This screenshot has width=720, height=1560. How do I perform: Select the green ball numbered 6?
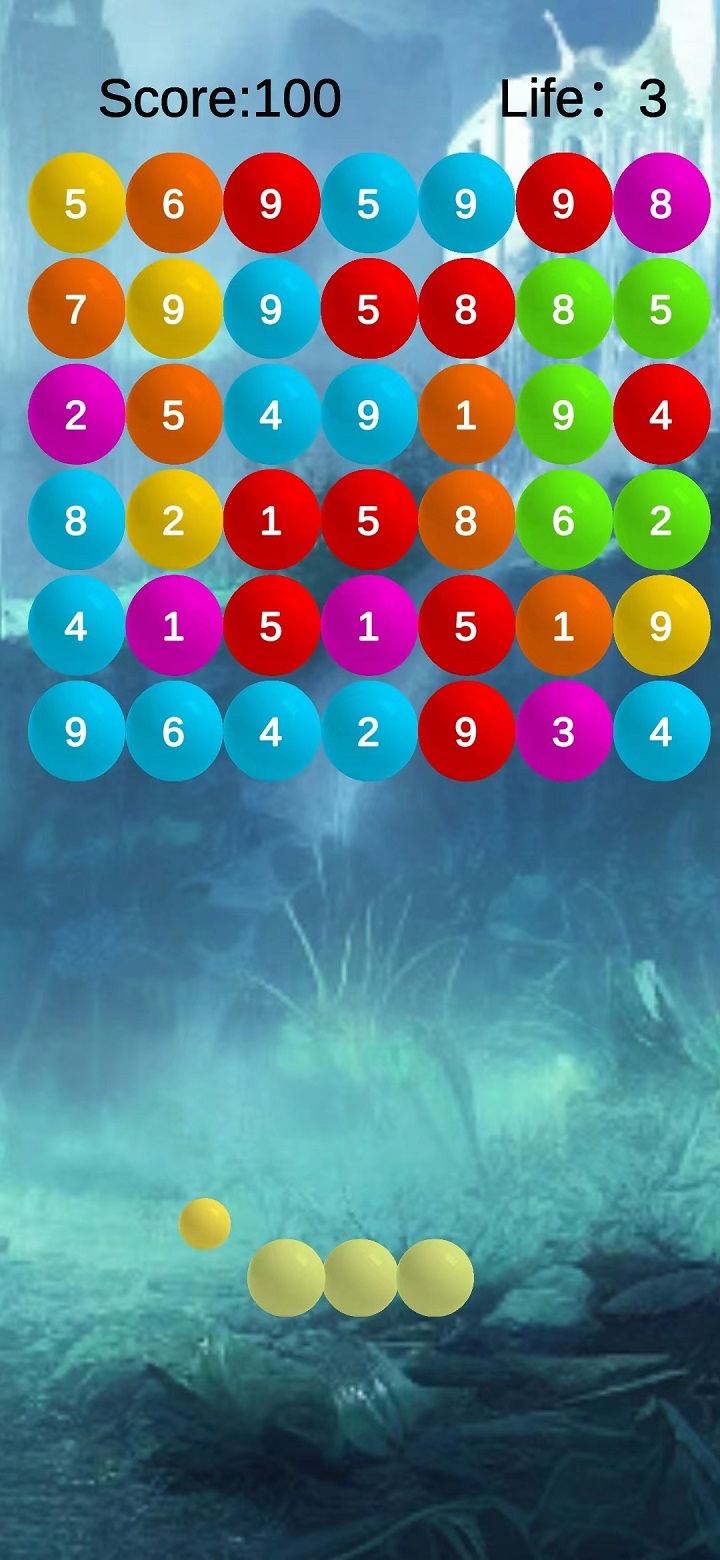pos(563,520)
